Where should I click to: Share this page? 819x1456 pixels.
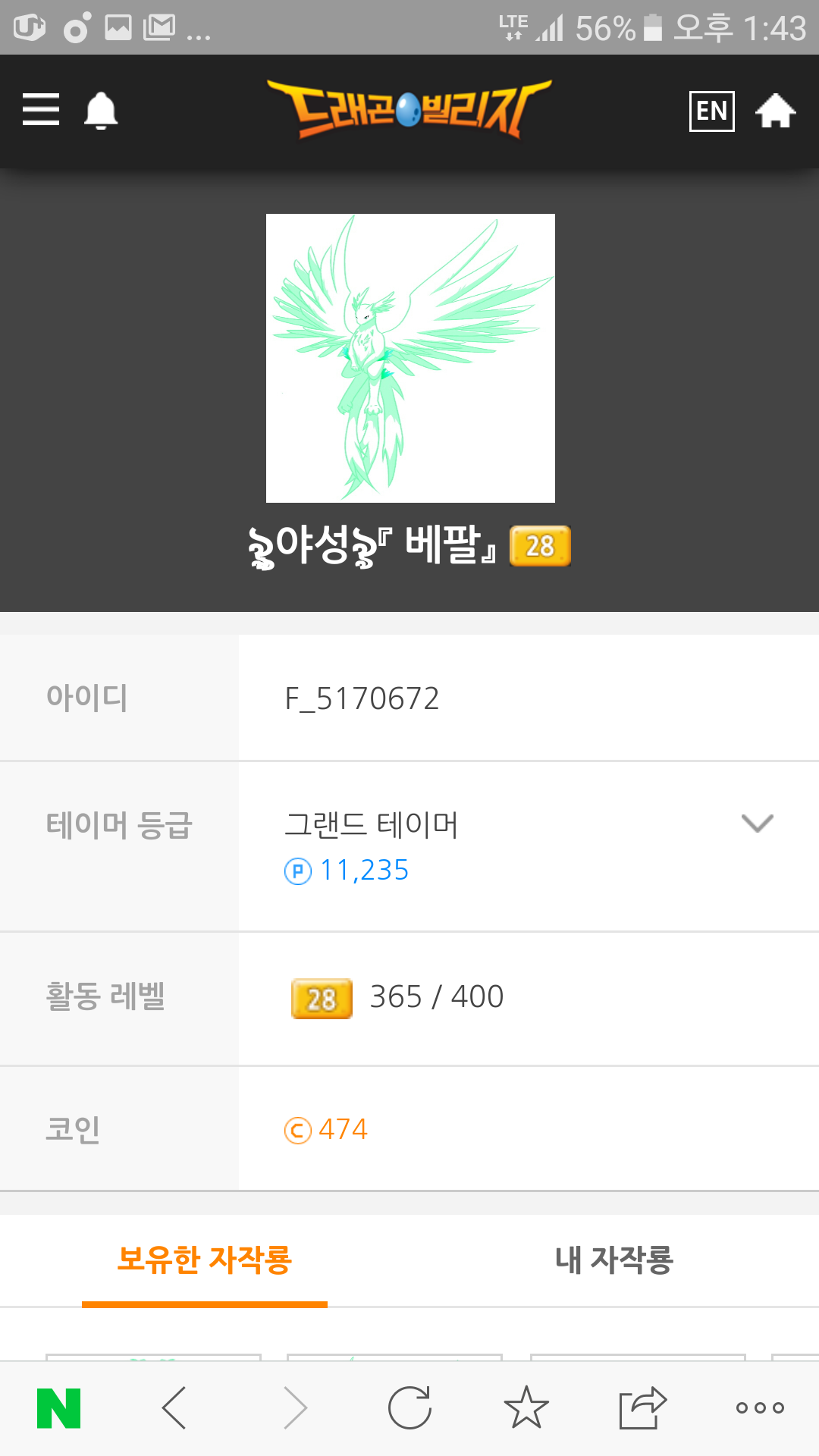(x=642, y=1408)
